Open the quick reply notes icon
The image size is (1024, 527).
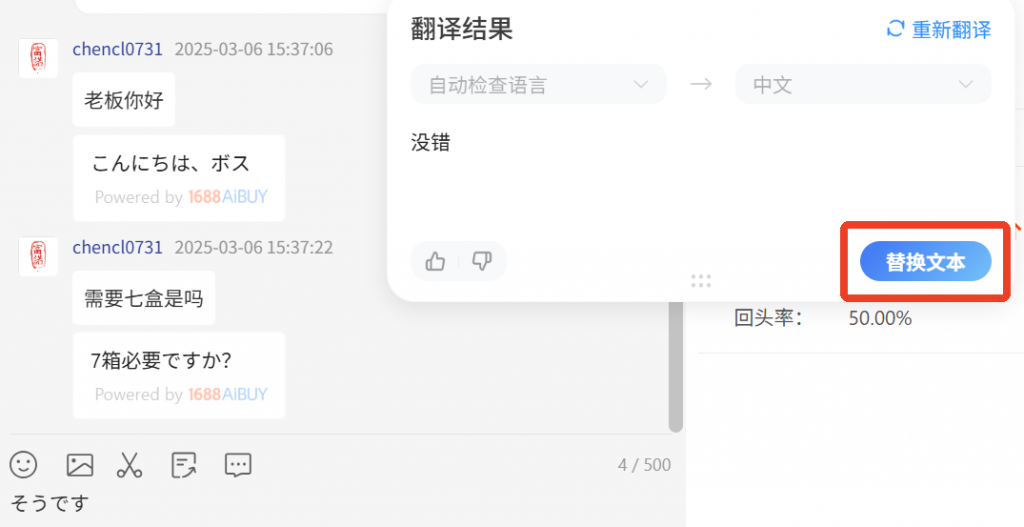tap(184, 464)
